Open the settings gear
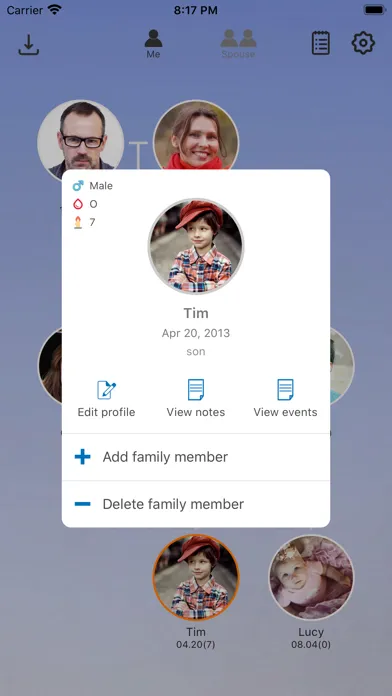Viewport: 392px width, 696px height. 363,43
